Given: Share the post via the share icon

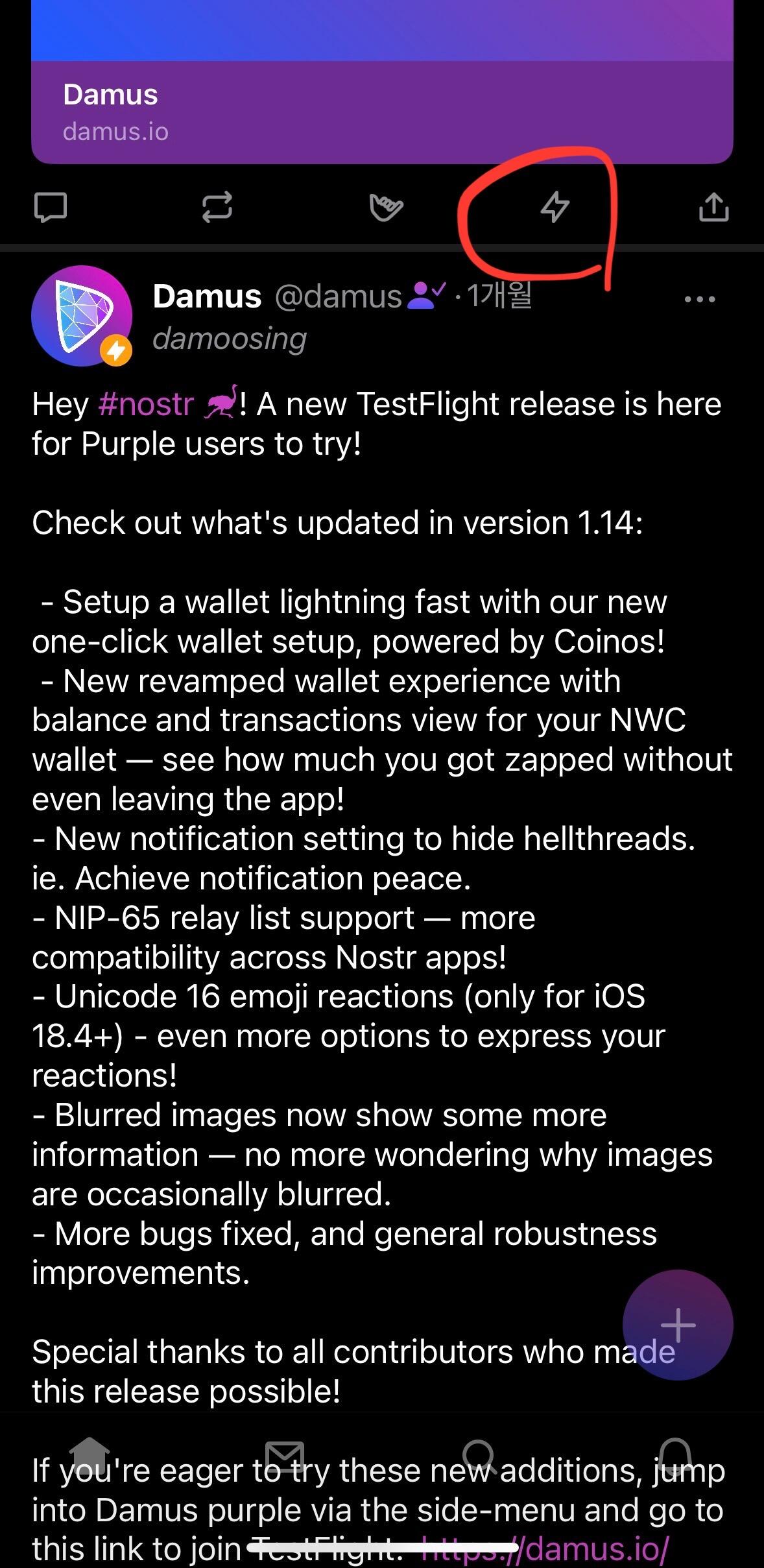Looking at the screenshot, I should click(x=713, y=208).
